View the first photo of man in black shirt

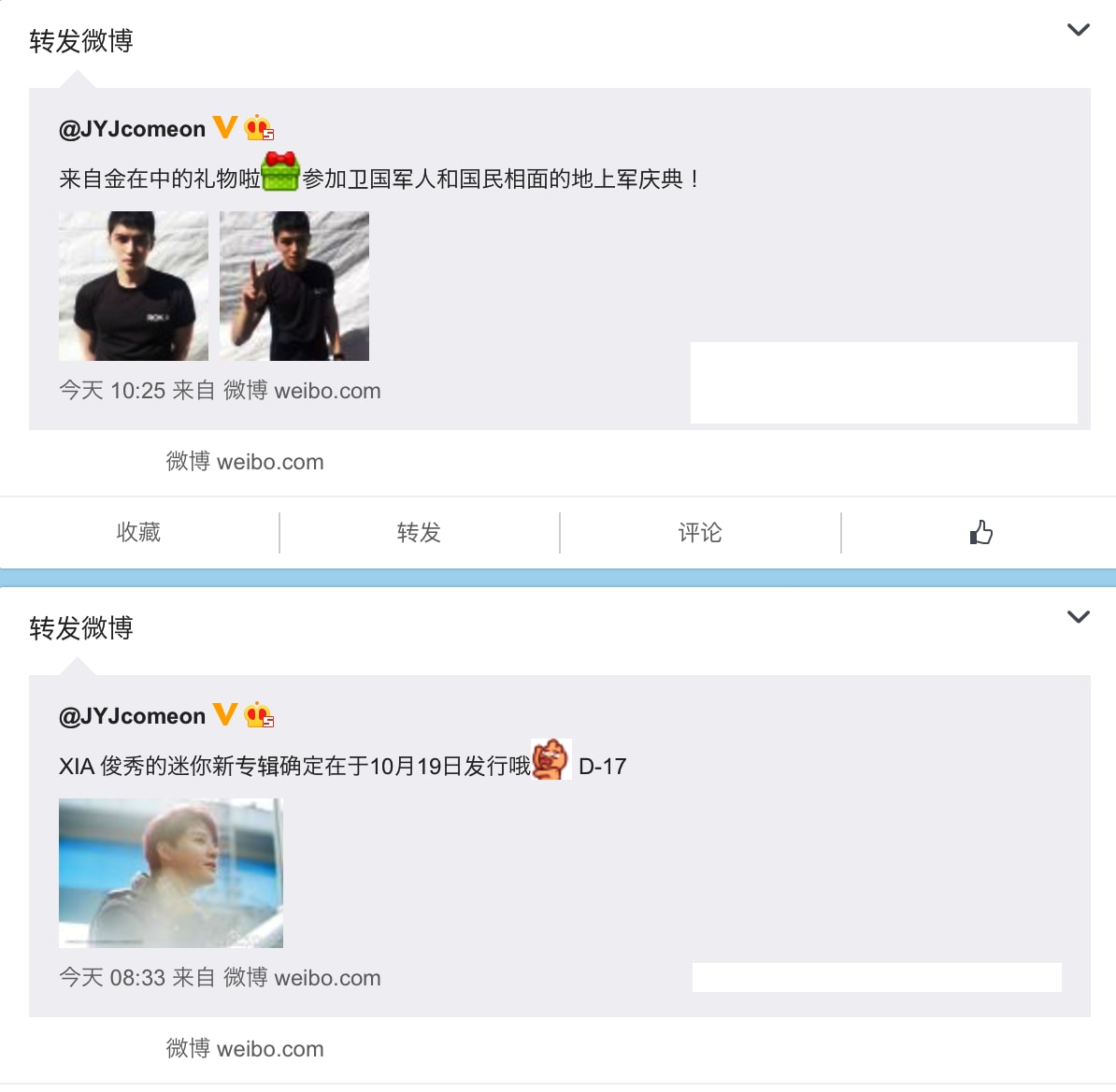[x=134, y=286]
